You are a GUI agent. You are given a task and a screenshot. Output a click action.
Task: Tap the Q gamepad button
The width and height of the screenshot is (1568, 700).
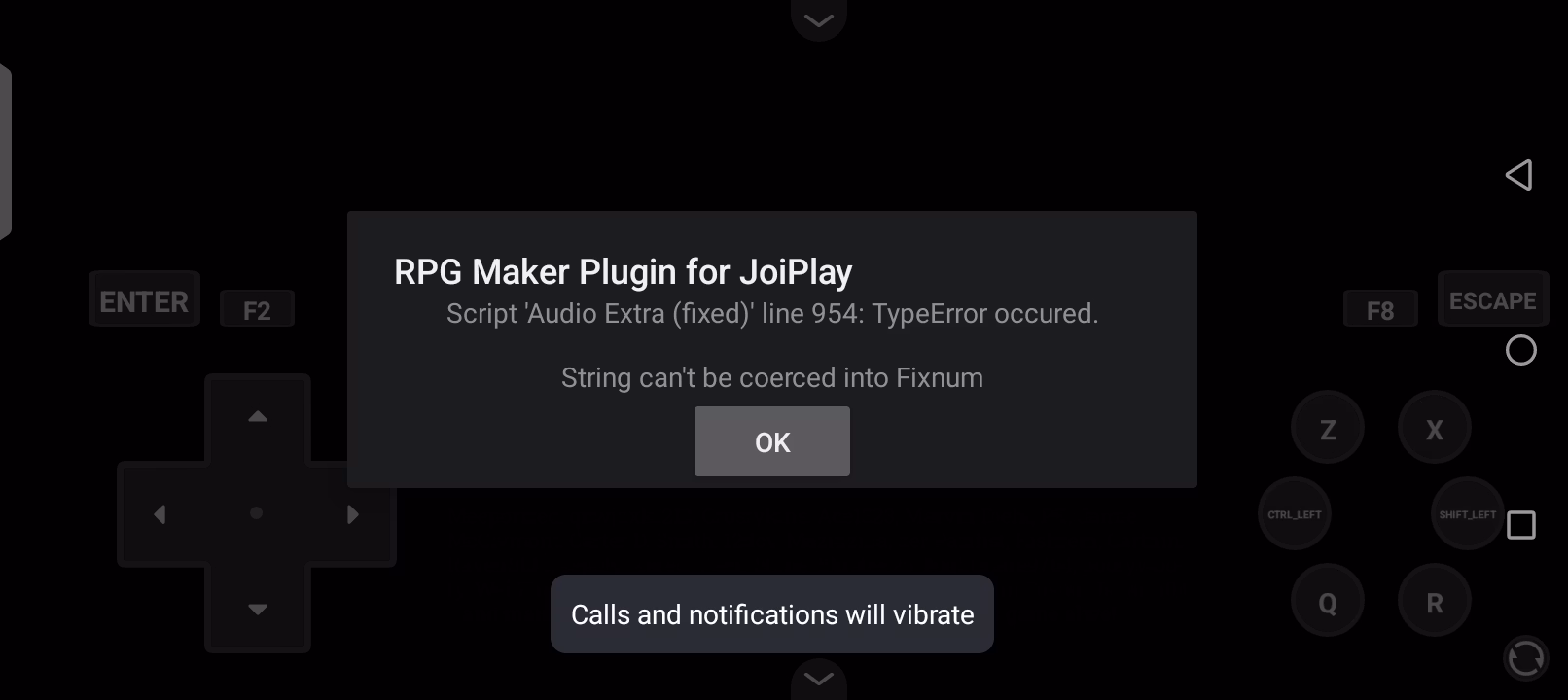click(1328, 603)
